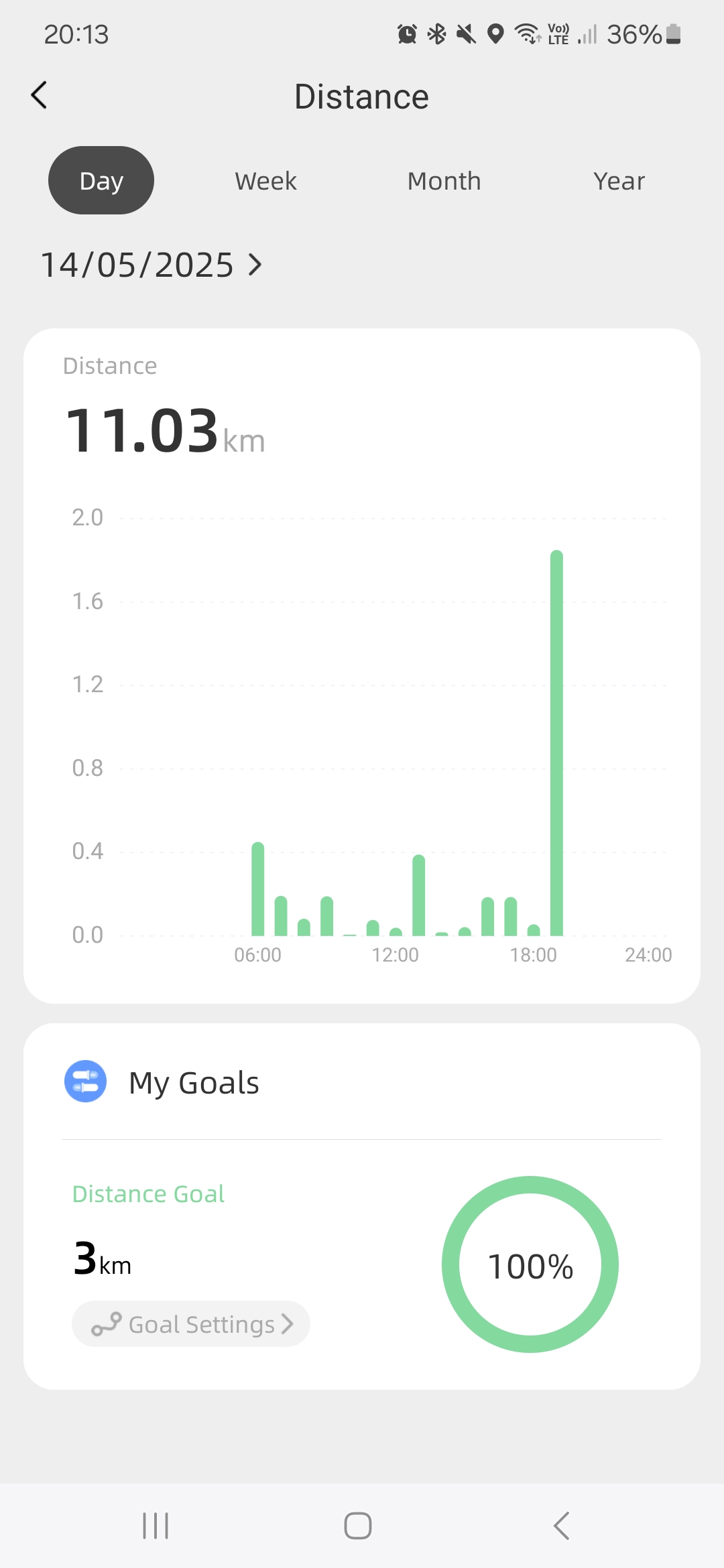This screenshot has height=1568, width=724.
Task: Select the Day tab
Action: click(101, 180)
